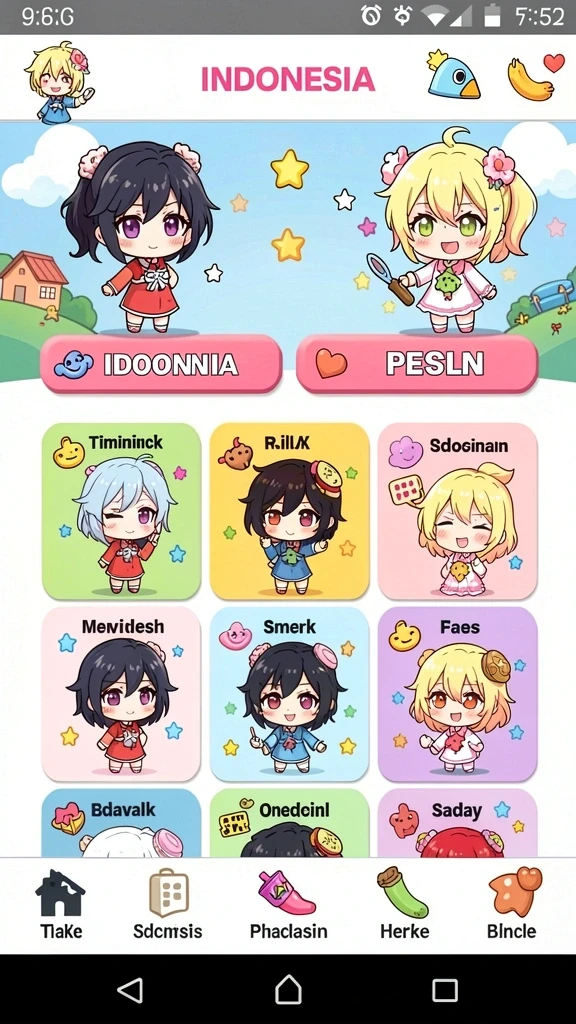This screenshot has height=1024, width=576.
Task: Go to the Tlake home tab
Action: pos(61,904)
